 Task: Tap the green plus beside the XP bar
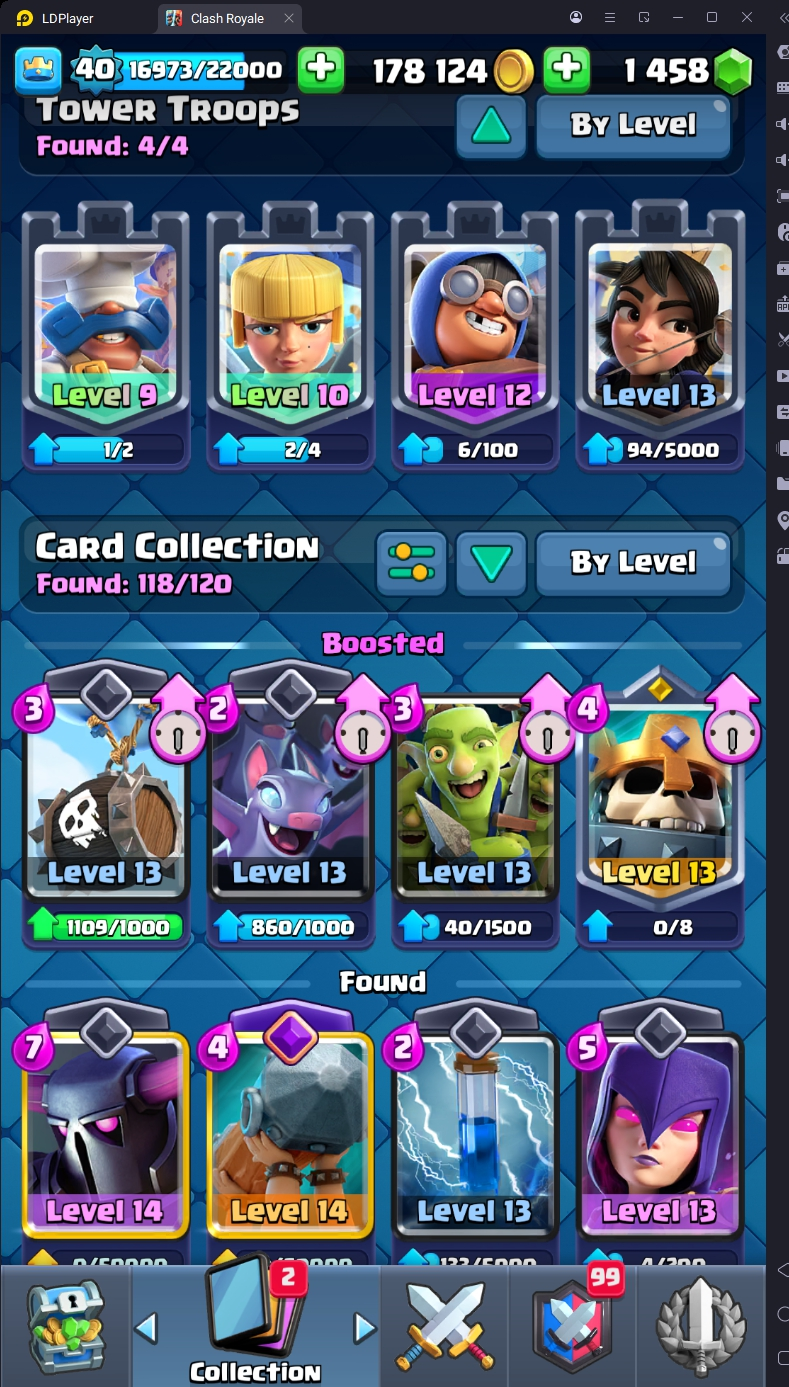(x=321, y=70)
